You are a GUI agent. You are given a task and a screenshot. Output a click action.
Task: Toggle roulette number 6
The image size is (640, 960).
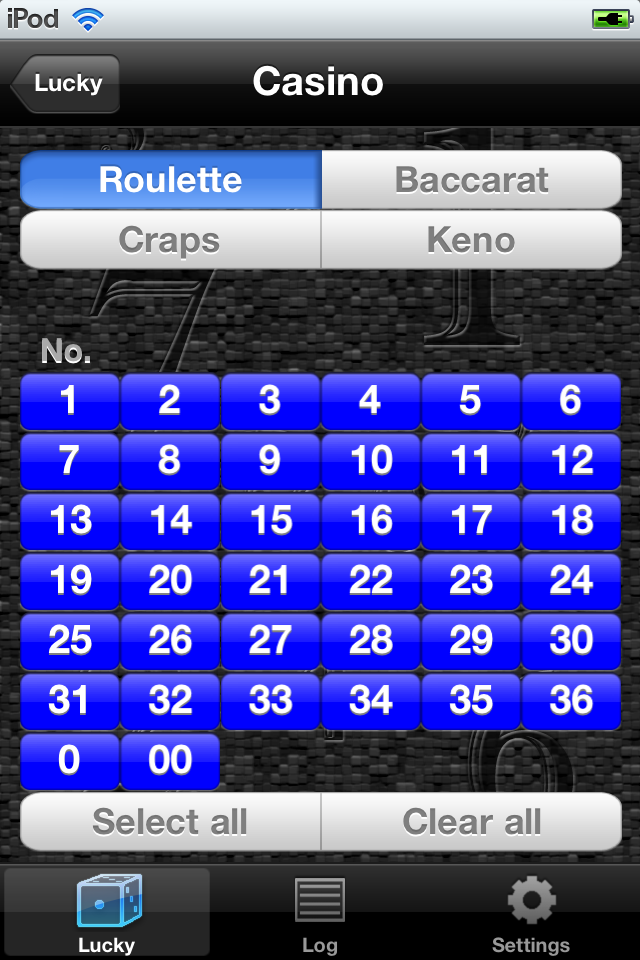(571, 402)
